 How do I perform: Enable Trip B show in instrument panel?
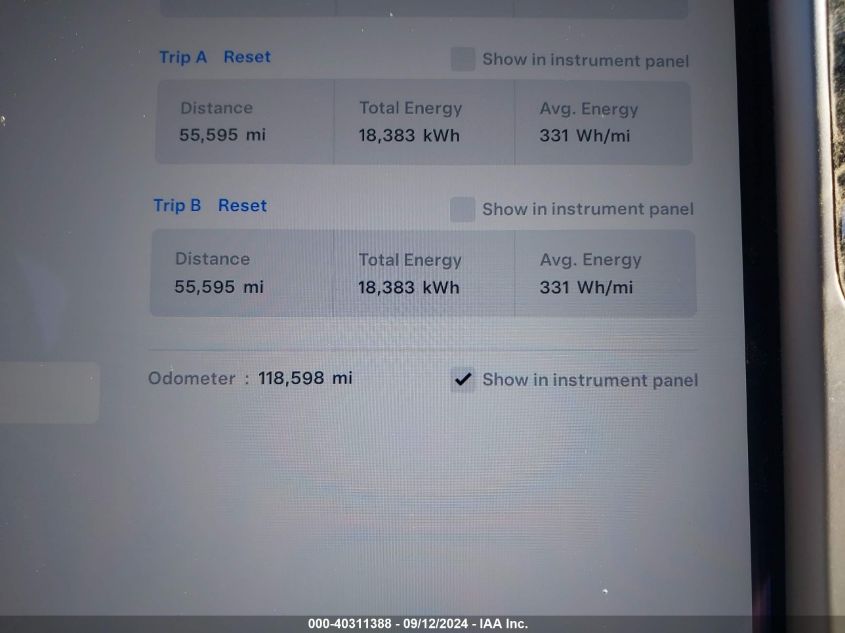(x=462, y=209)
